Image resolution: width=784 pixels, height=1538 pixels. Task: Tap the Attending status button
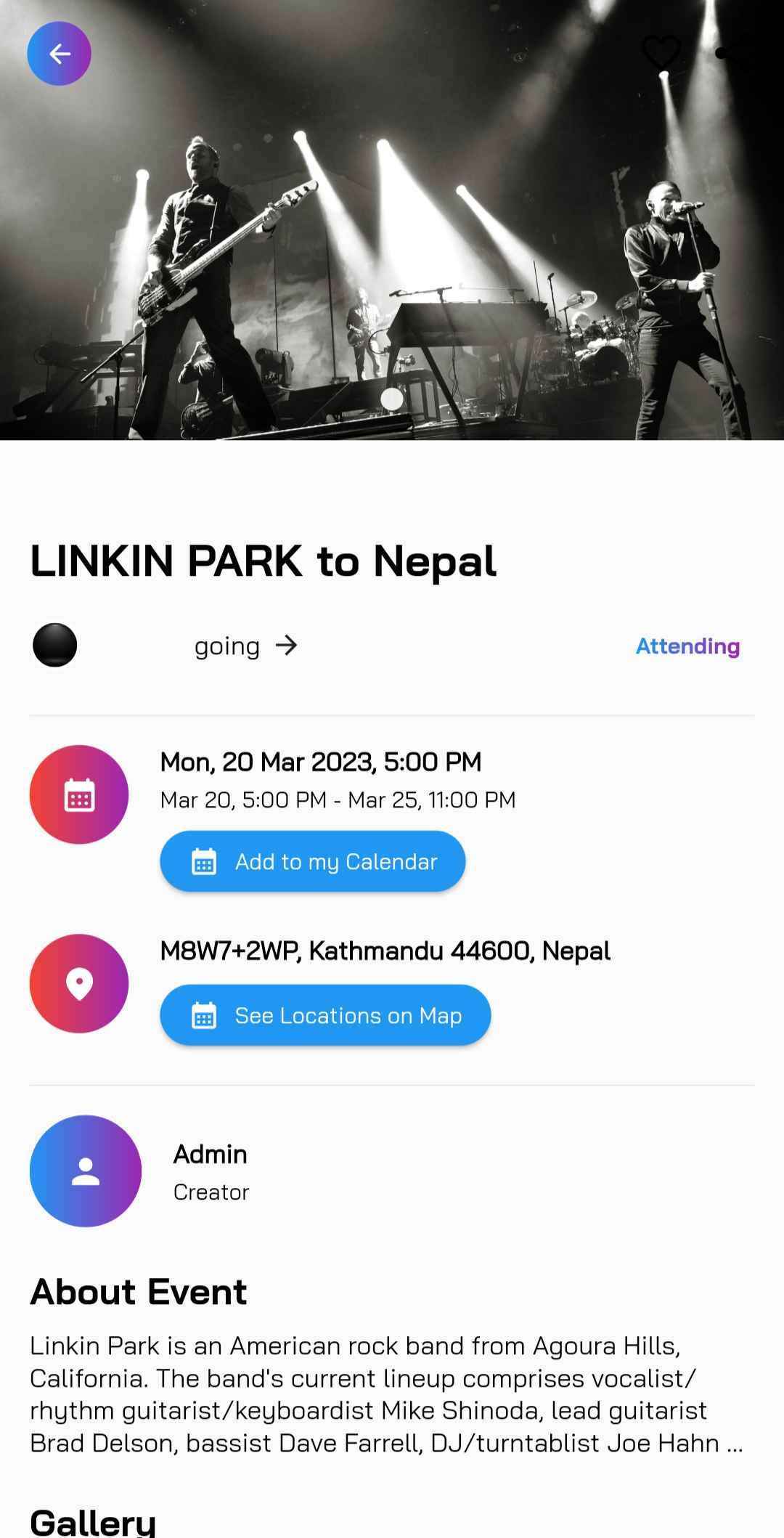click(687, 646)
